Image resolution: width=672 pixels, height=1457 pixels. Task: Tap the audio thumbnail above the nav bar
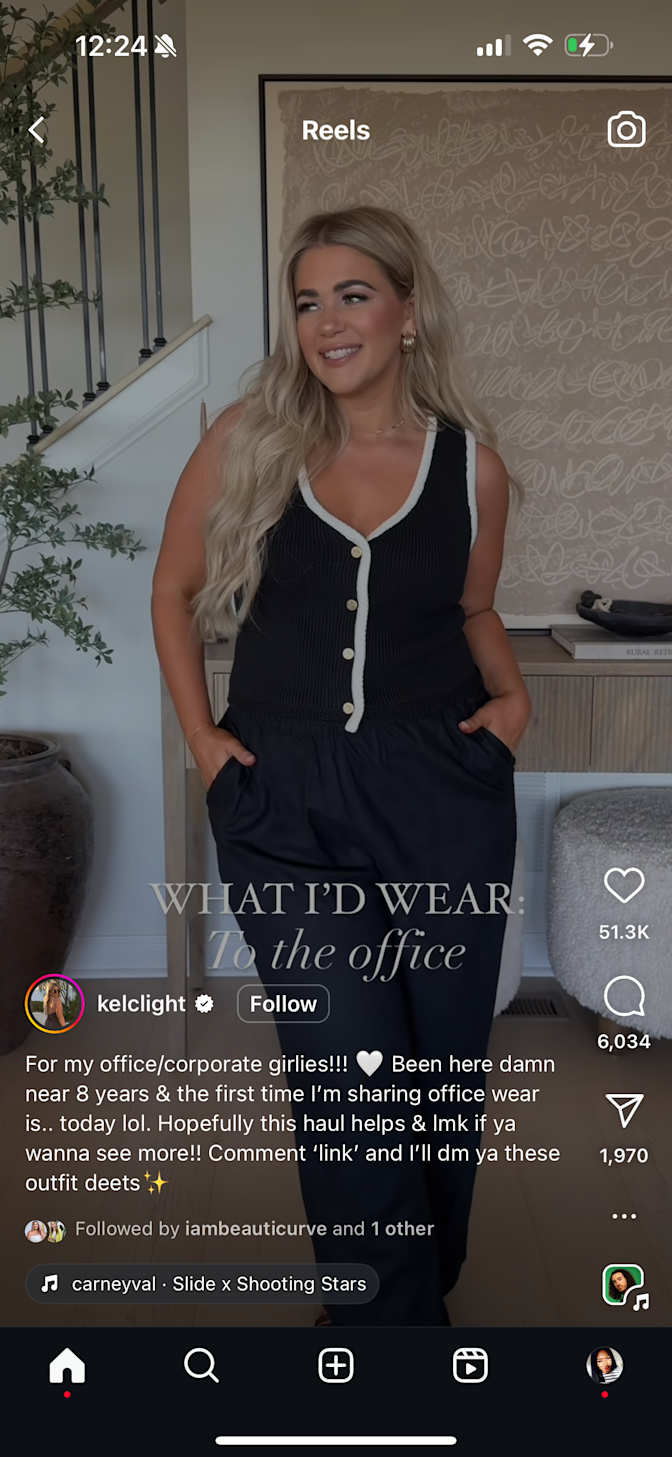pos(623,1284)
